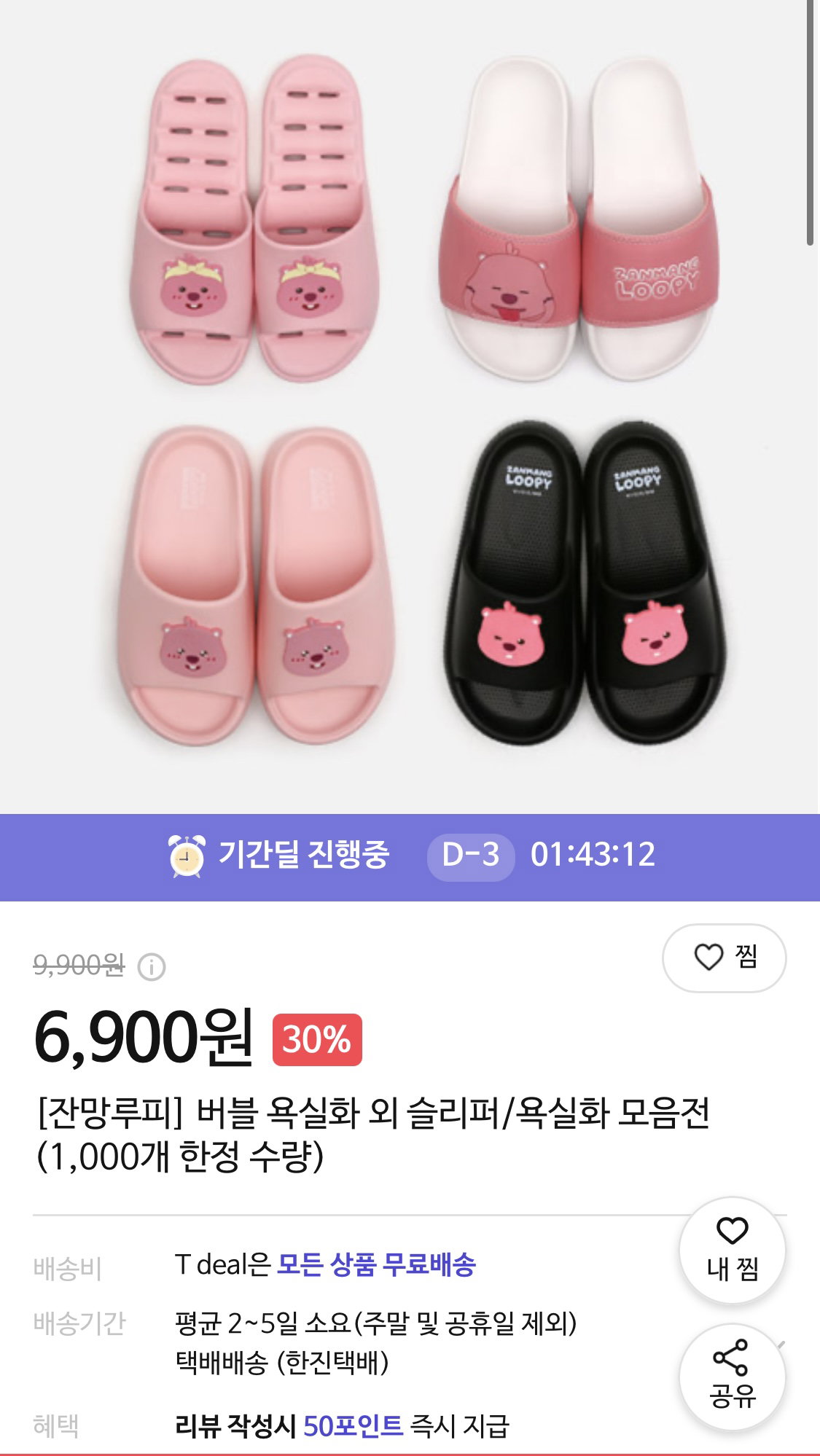The height and width of the screenshot is (1456, 820).
Task: Open the floating 내 찜 button
Action: (x=733, y=1250)
